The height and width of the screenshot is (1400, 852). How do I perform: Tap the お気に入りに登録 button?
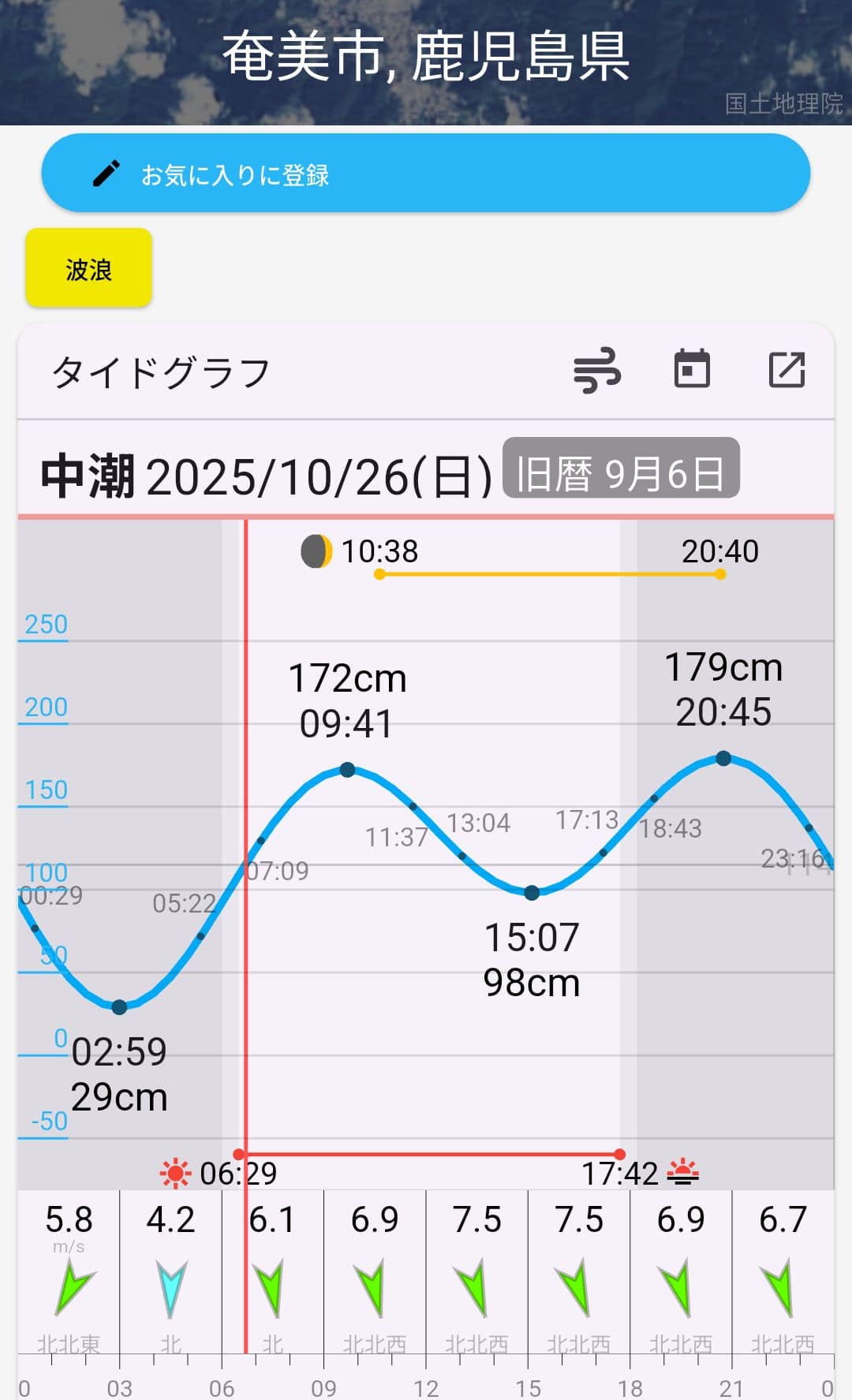[426, 174]
